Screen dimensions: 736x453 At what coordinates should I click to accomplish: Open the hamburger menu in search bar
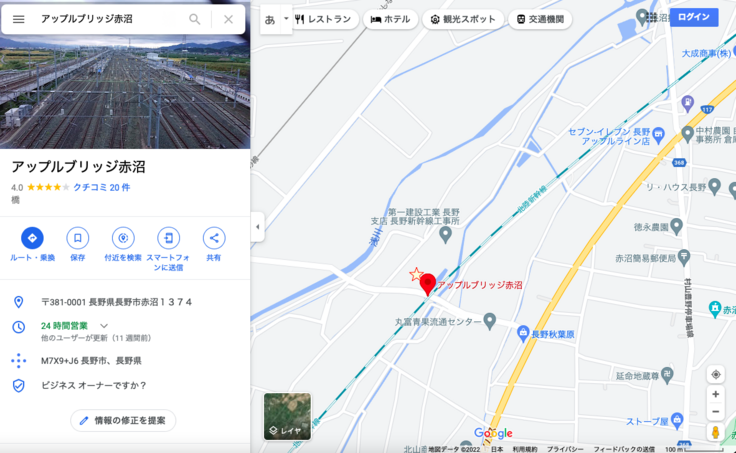[18, 19]
